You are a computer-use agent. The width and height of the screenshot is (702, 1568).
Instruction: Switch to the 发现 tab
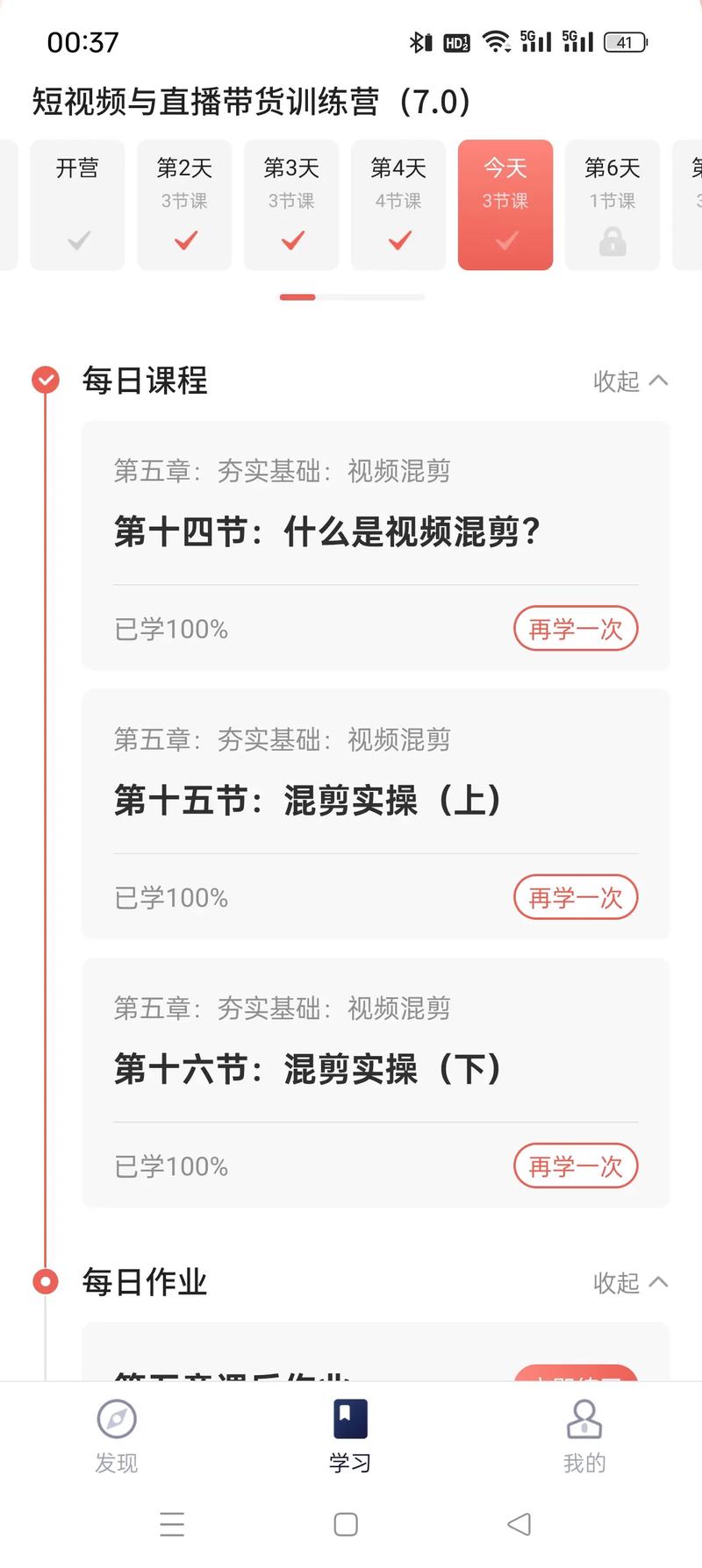(x=117, y=1436)
